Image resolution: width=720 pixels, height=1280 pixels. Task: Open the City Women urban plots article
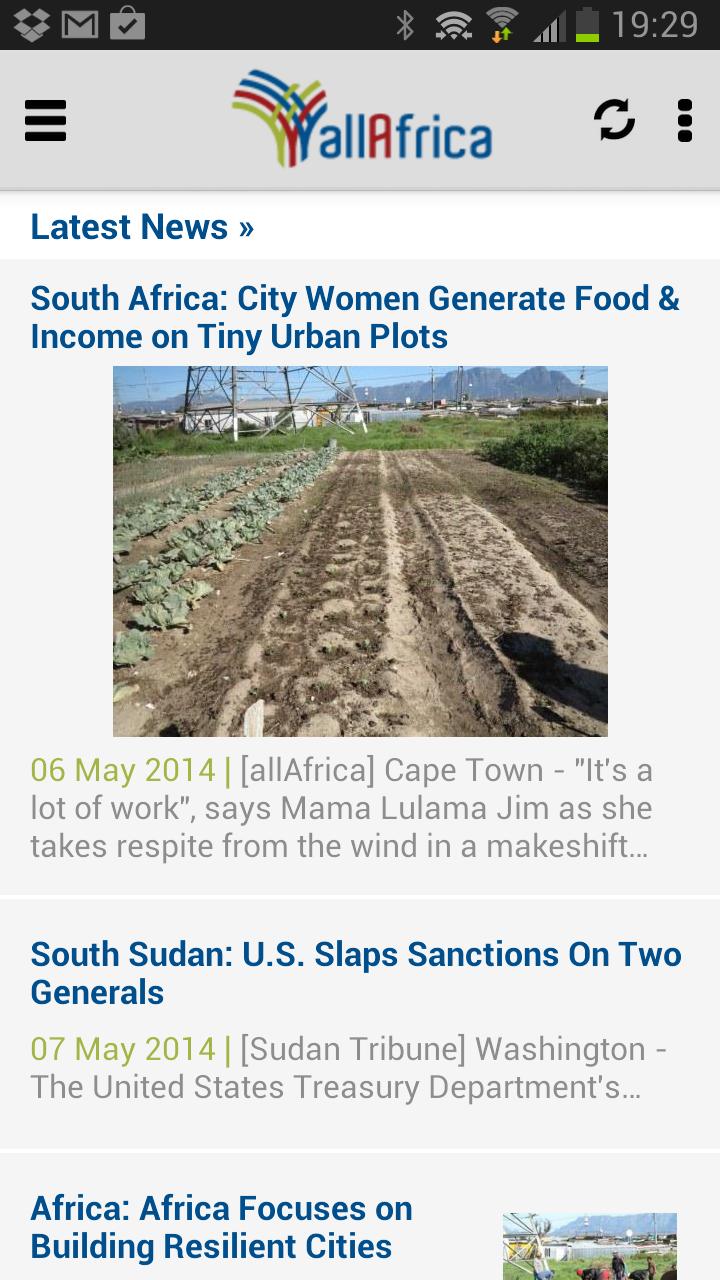(355, 317)
